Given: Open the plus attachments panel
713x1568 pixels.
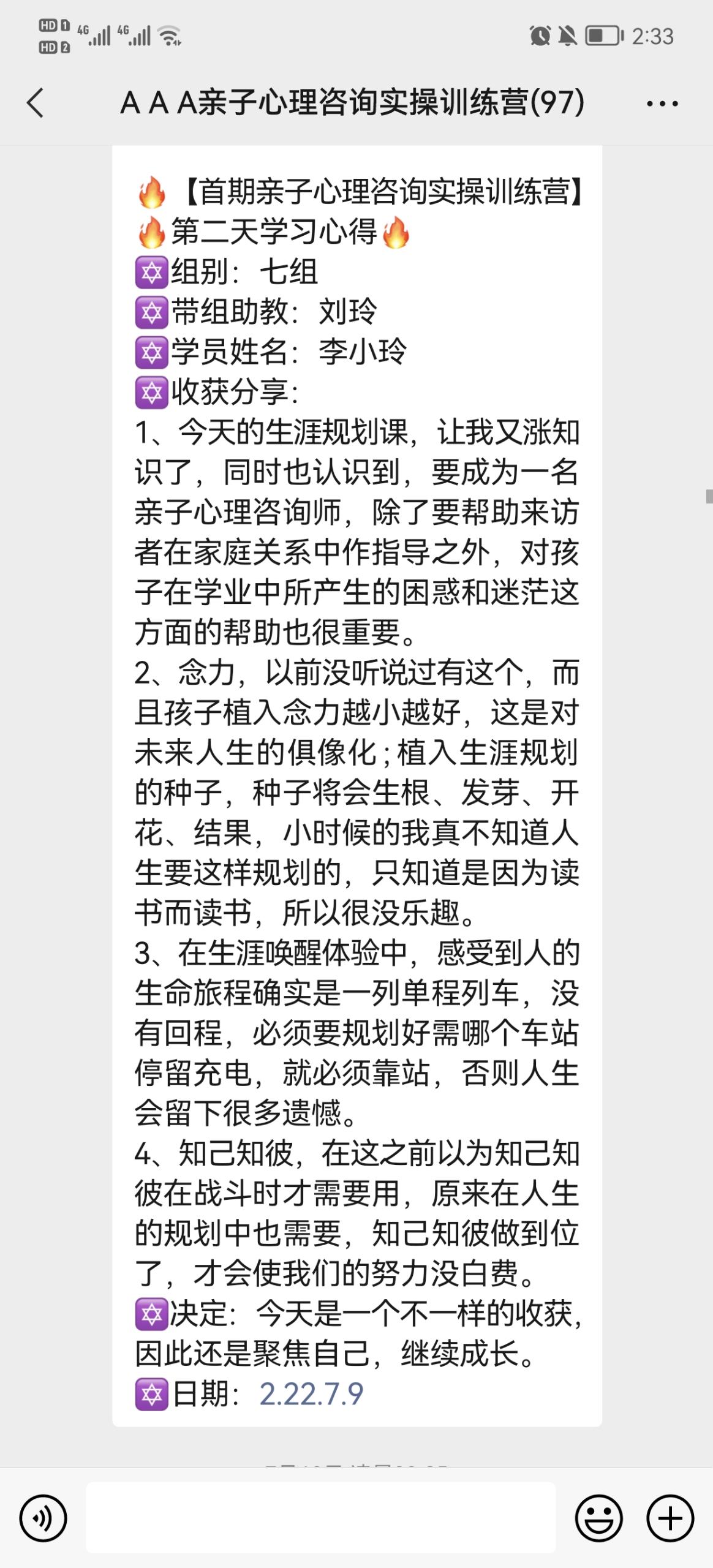Looking at the screenshot, I should (670, 1518).
